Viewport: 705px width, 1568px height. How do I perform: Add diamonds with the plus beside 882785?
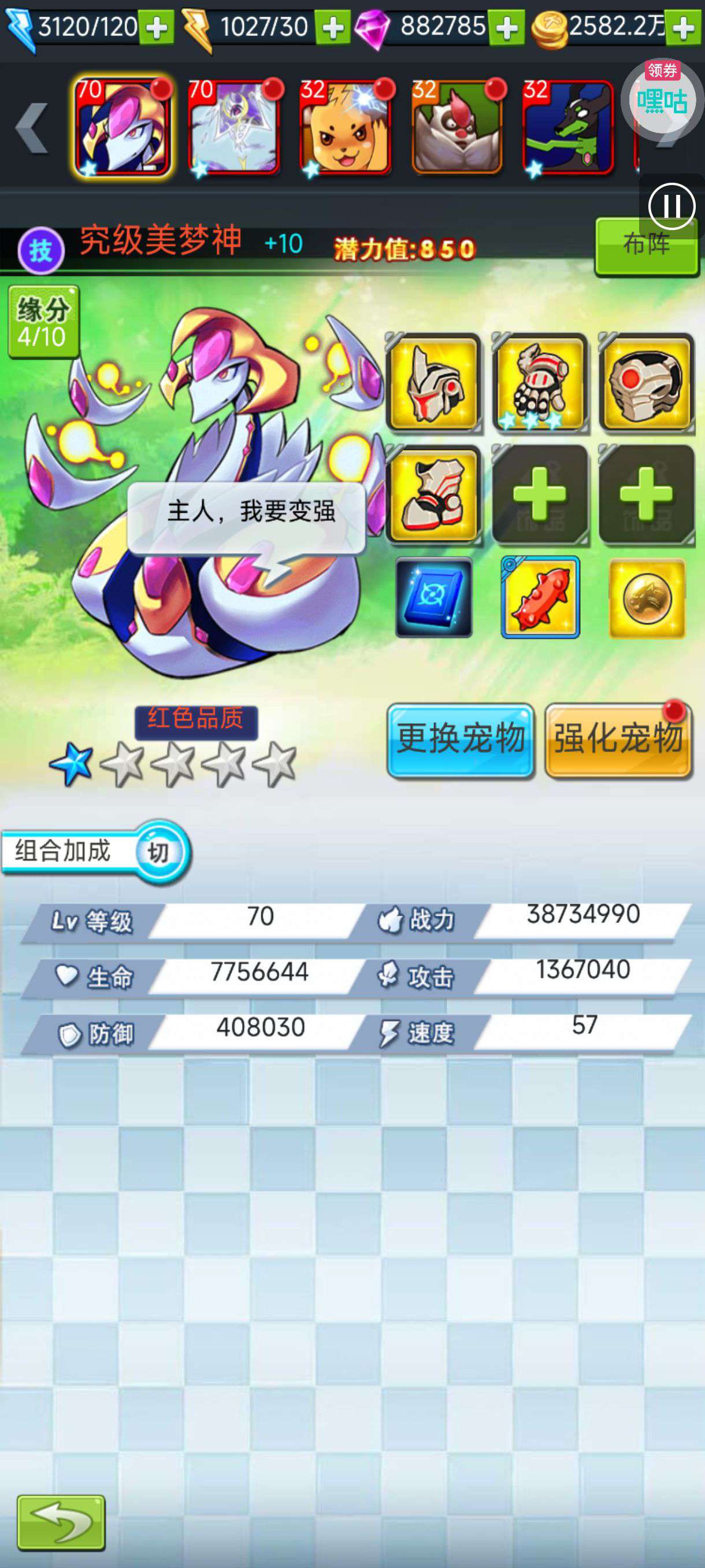(507, 27)
